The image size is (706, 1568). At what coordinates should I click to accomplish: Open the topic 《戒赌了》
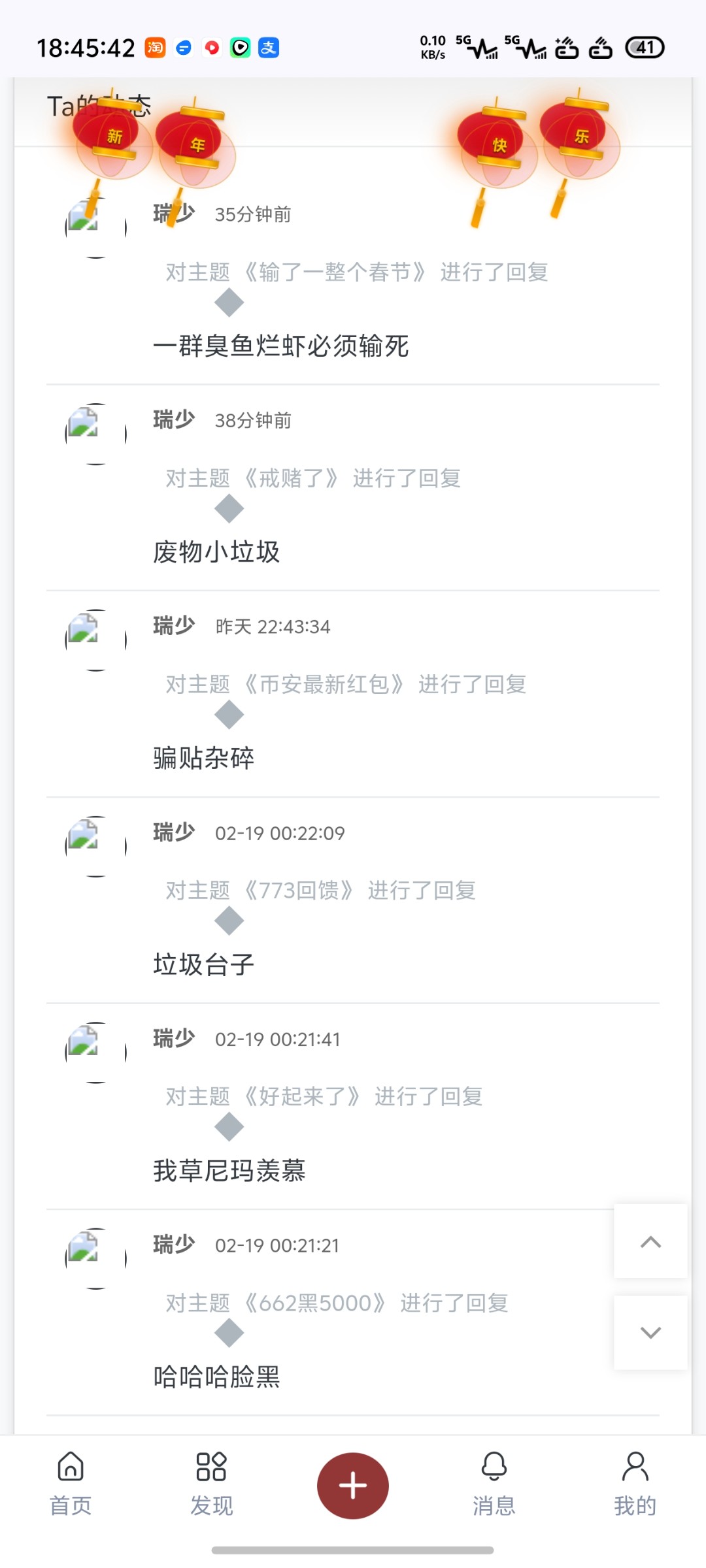tap(291, 478)
